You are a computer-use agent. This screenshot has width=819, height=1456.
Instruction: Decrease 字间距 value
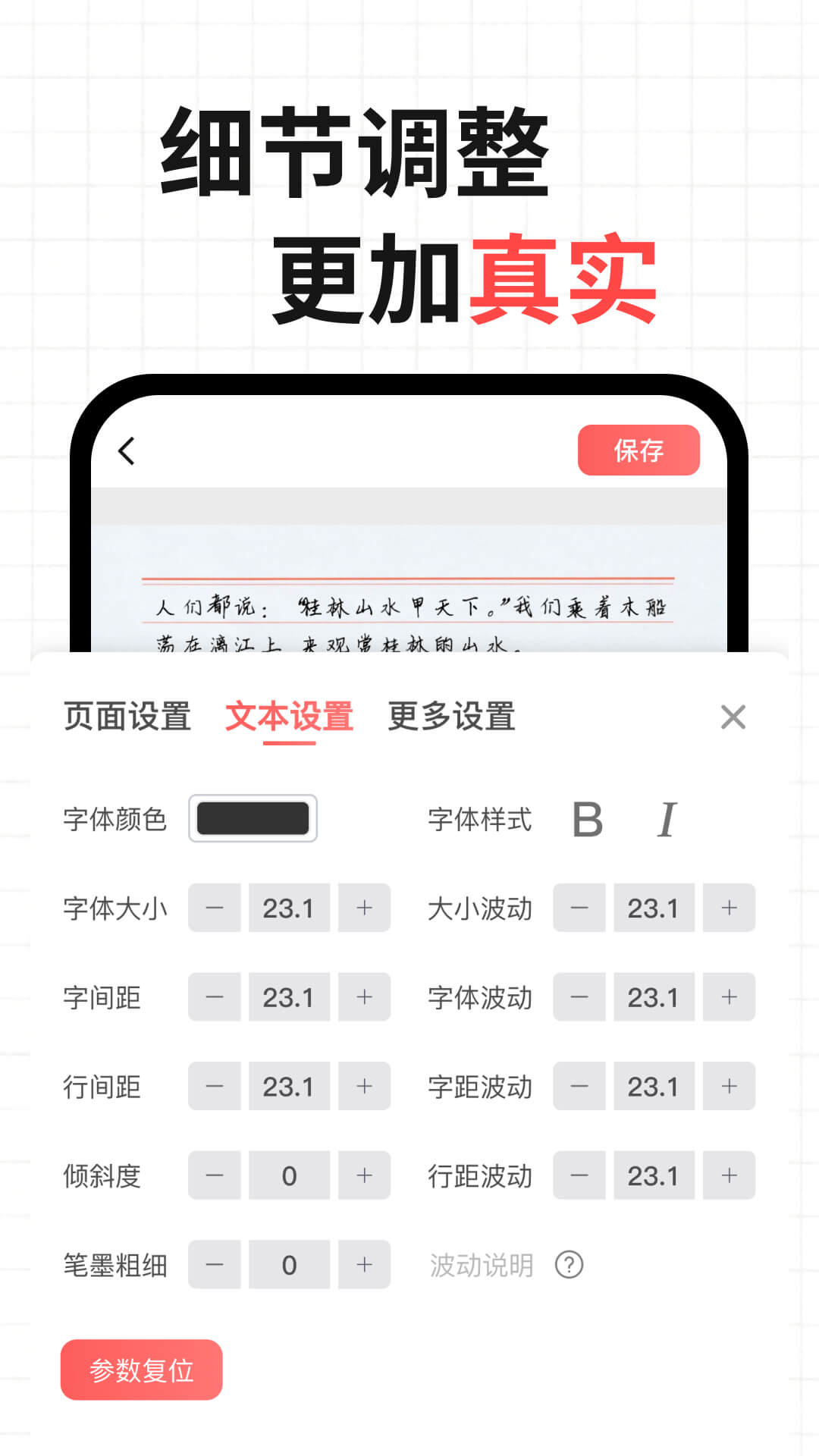coord(215,997)
